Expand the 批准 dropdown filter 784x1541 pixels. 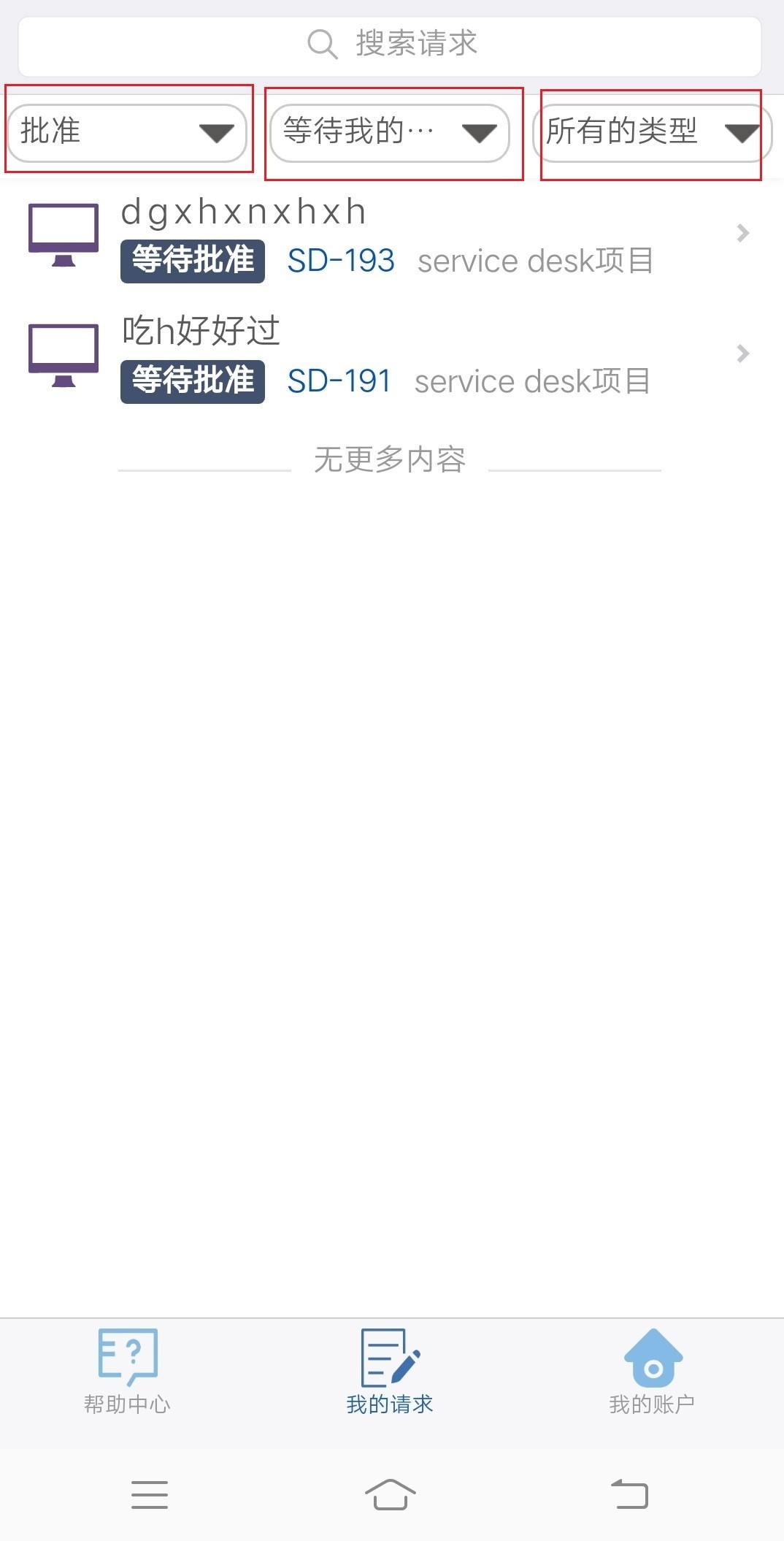(x=127, y=132)
